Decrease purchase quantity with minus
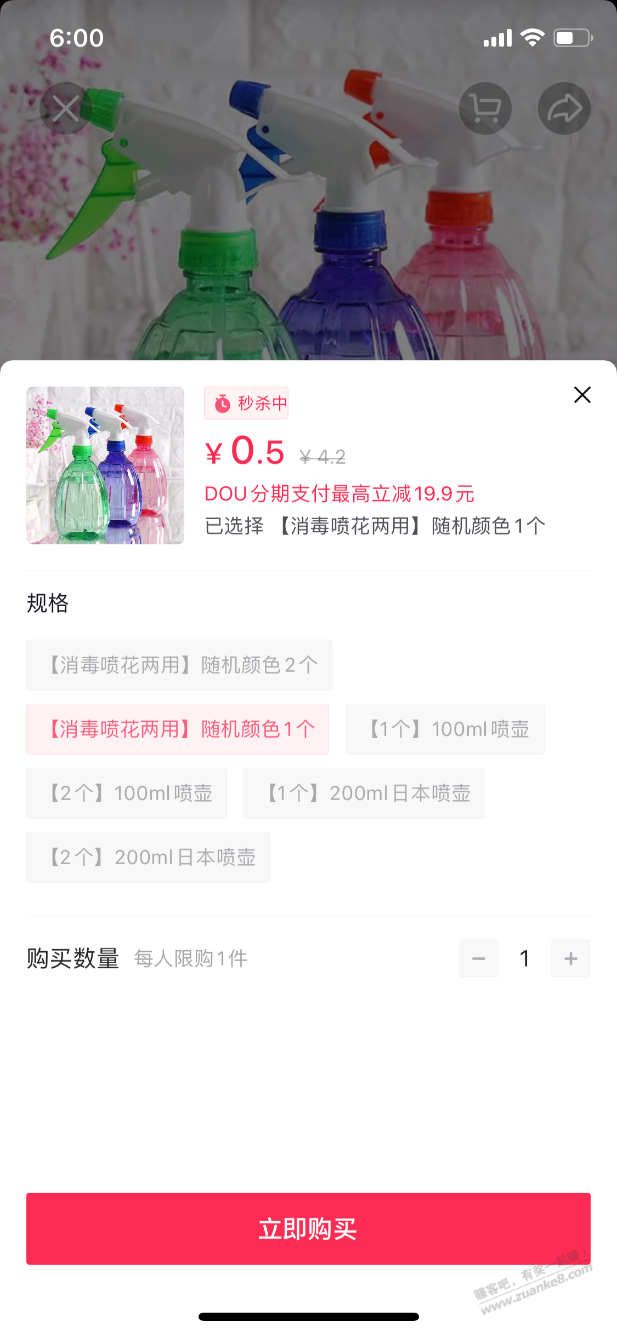Image resolution: width=617 pixels, height=1334 pixels. 478,959
